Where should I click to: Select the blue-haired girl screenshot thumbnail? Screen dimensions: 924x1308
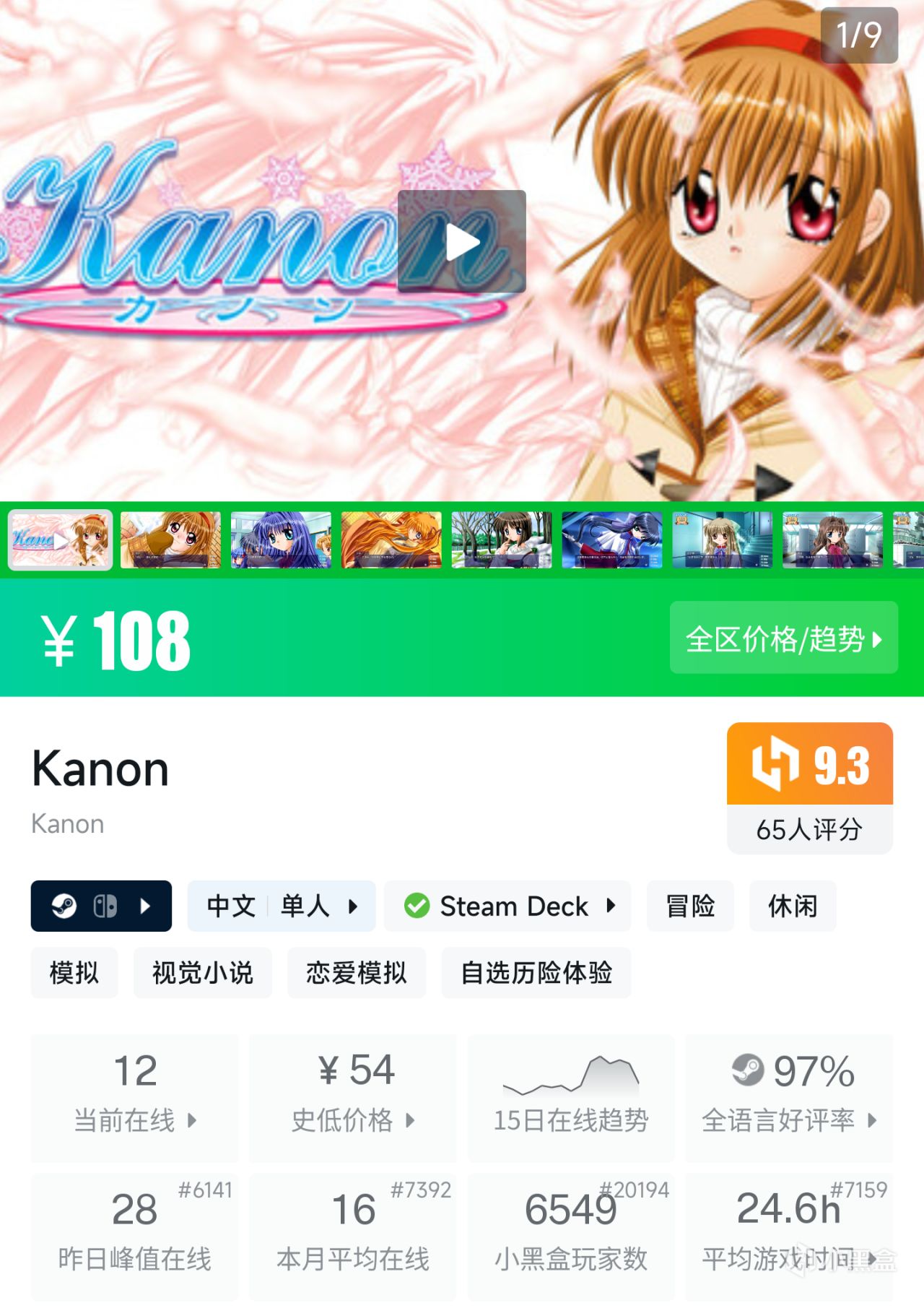click(x=281, y=540)
